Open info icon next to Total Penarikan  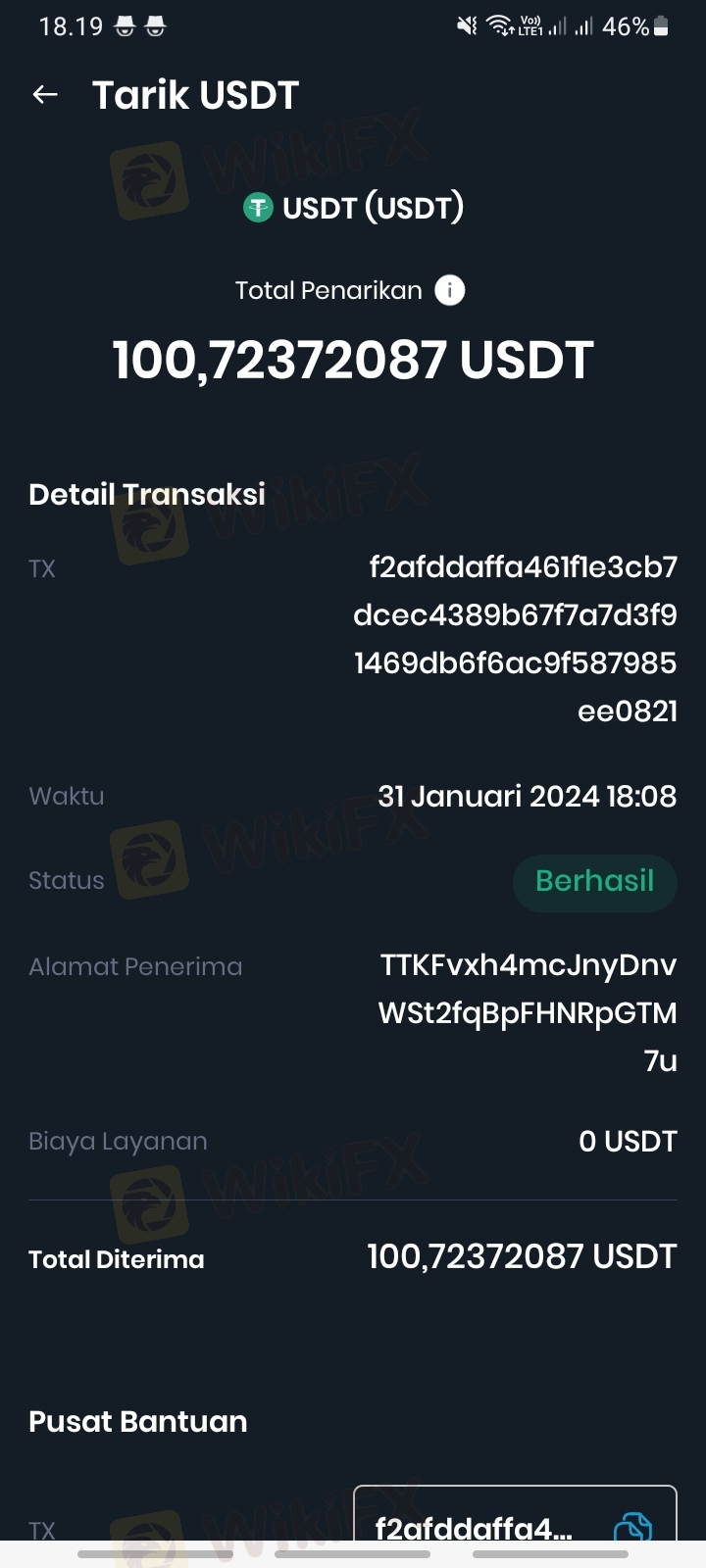click(x=449, y=290)
